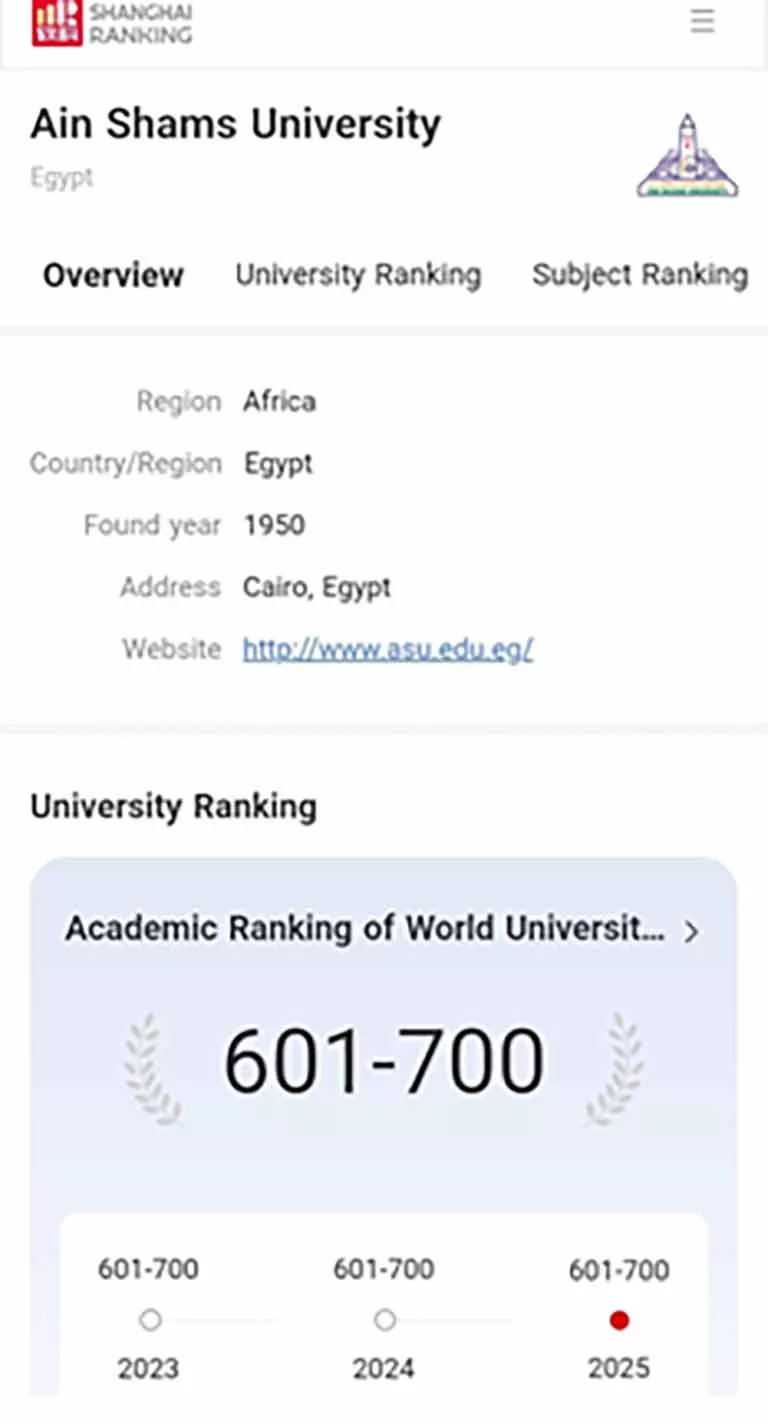Select the red 2025 timeline marker
Image resolution: width=768 pixels, height=1424 pixels.
click(620, 1320)
